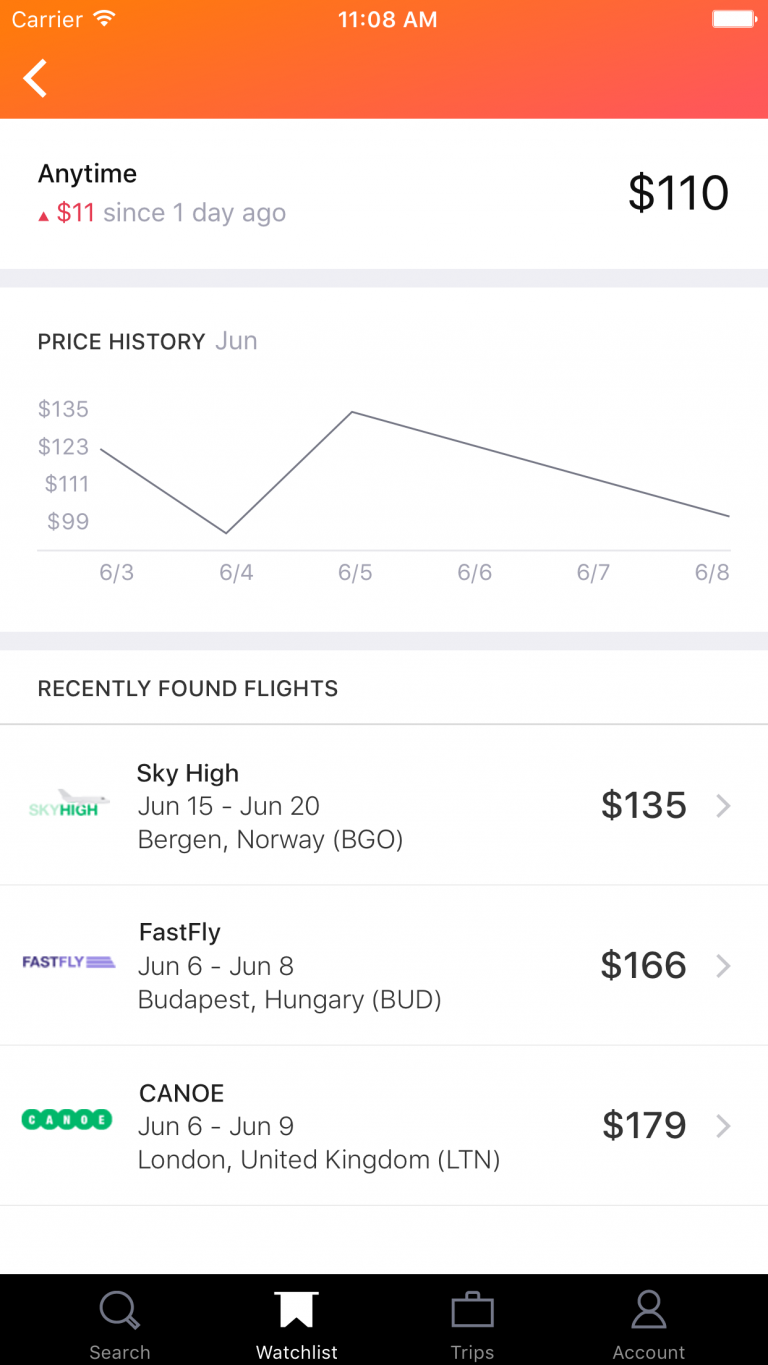The height and width of the screenshot is (1365, 768).
Task: Tap the FastFly airline logo
Action: [67, 963]
